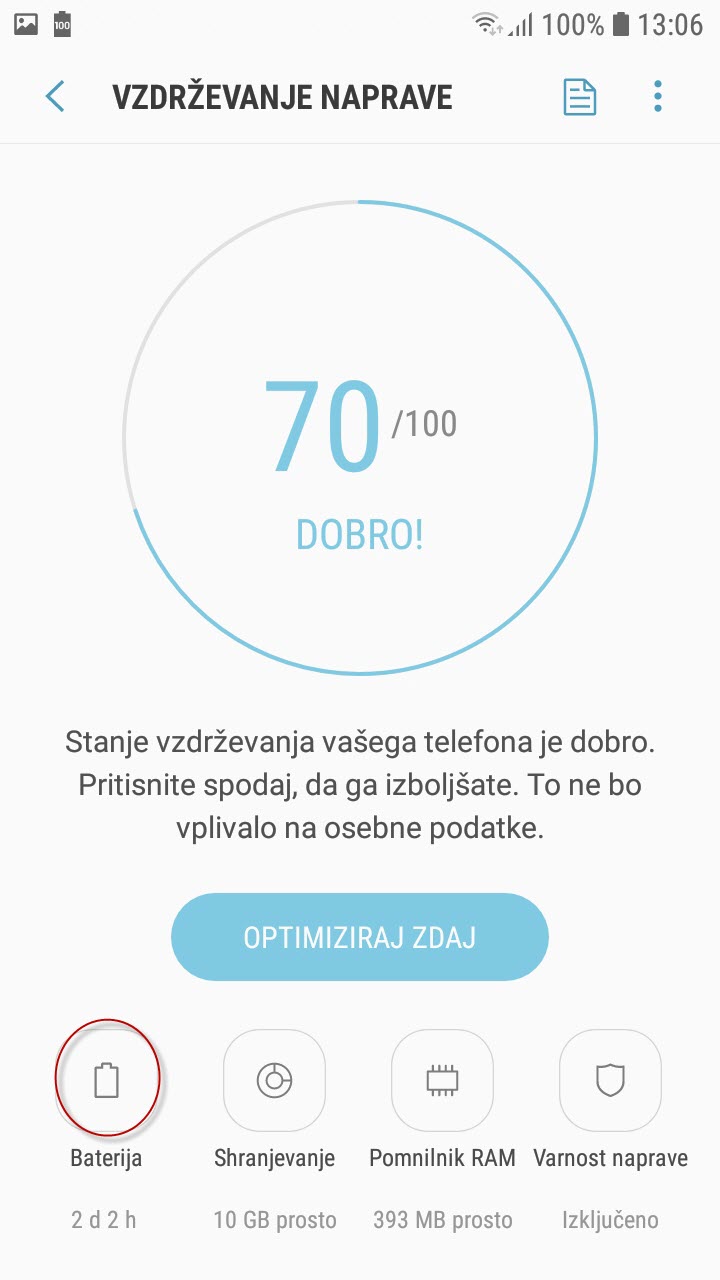Open Shranjevanje storage details

click(274, 1080)
